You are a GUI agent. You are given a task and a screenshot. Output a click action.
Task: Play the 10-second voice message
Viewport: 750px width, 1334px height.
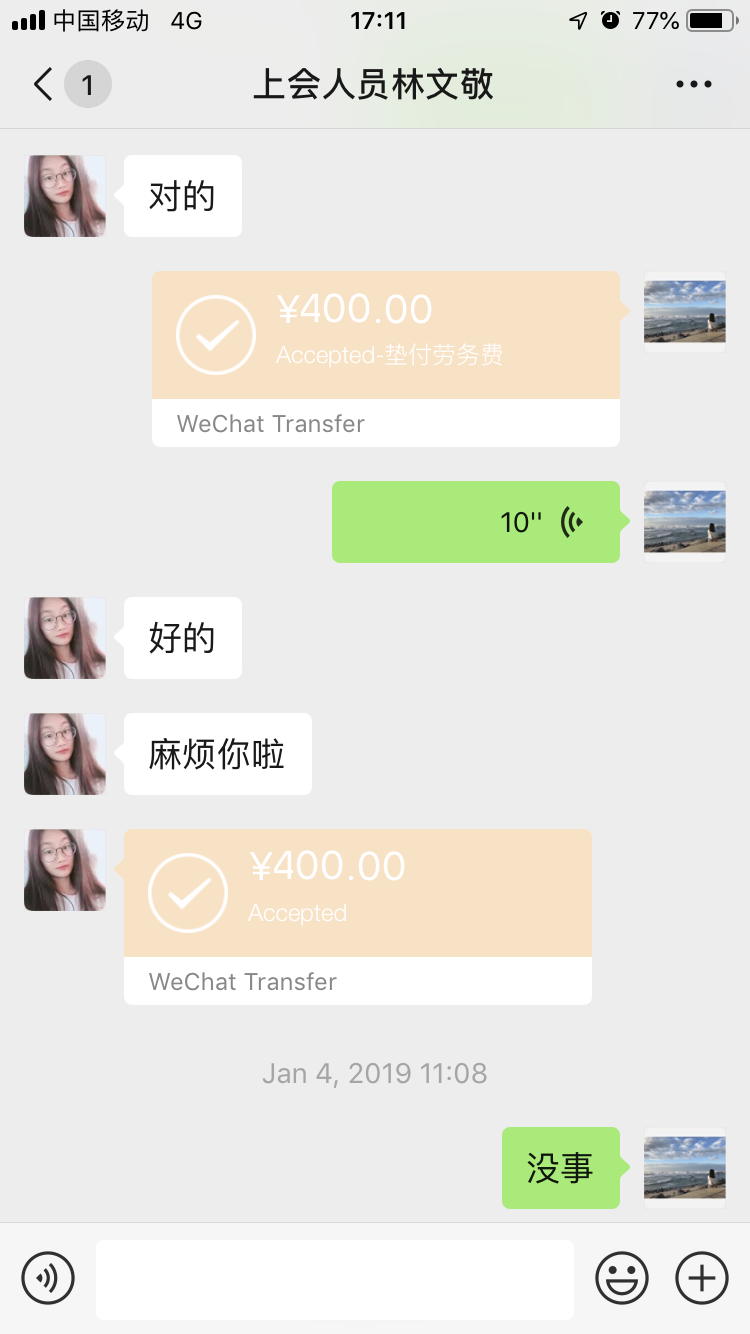tap(476, 522)
